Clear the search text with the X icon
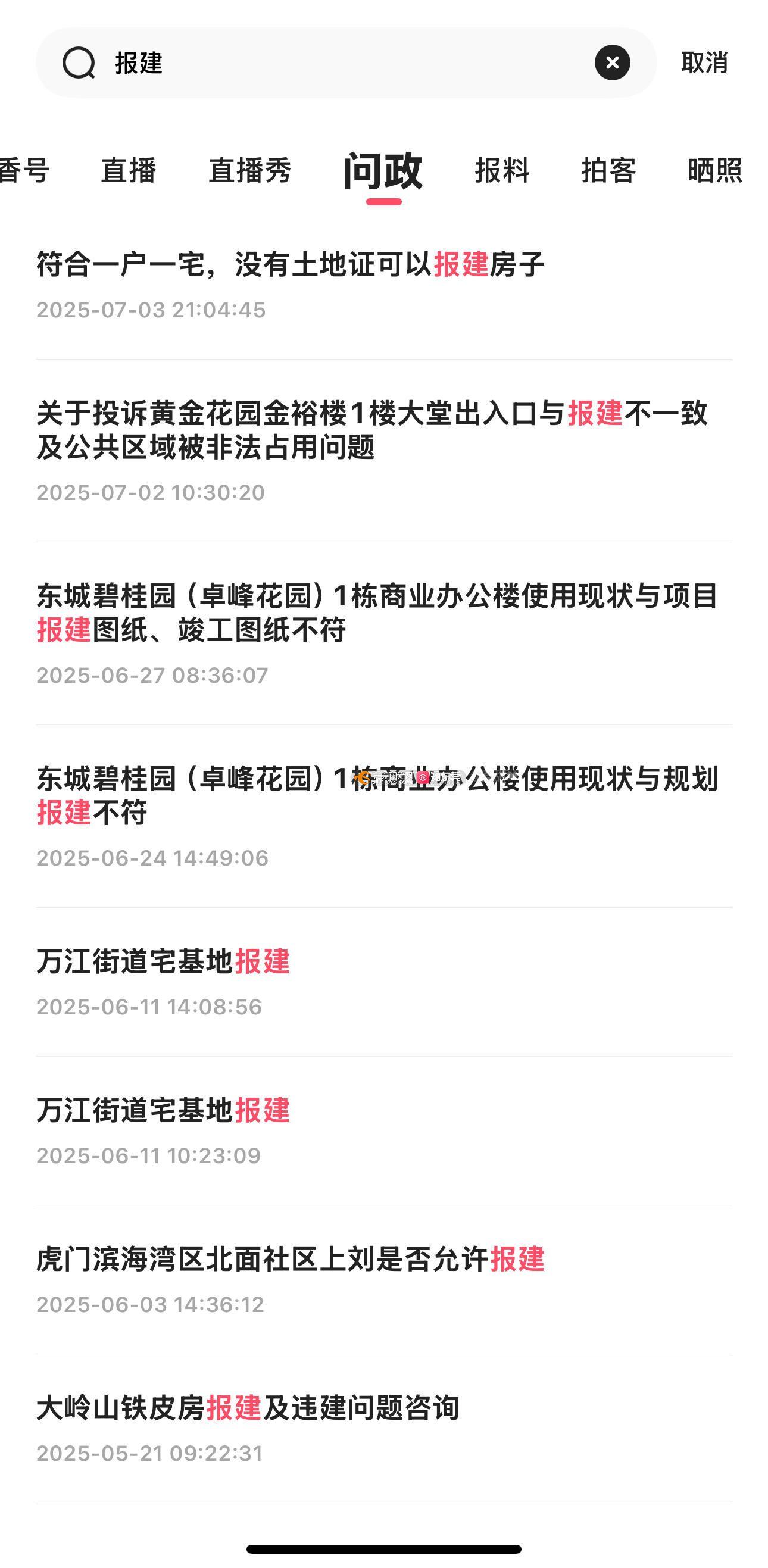The height and width of the screenshot is (1568, 768). 611,63
